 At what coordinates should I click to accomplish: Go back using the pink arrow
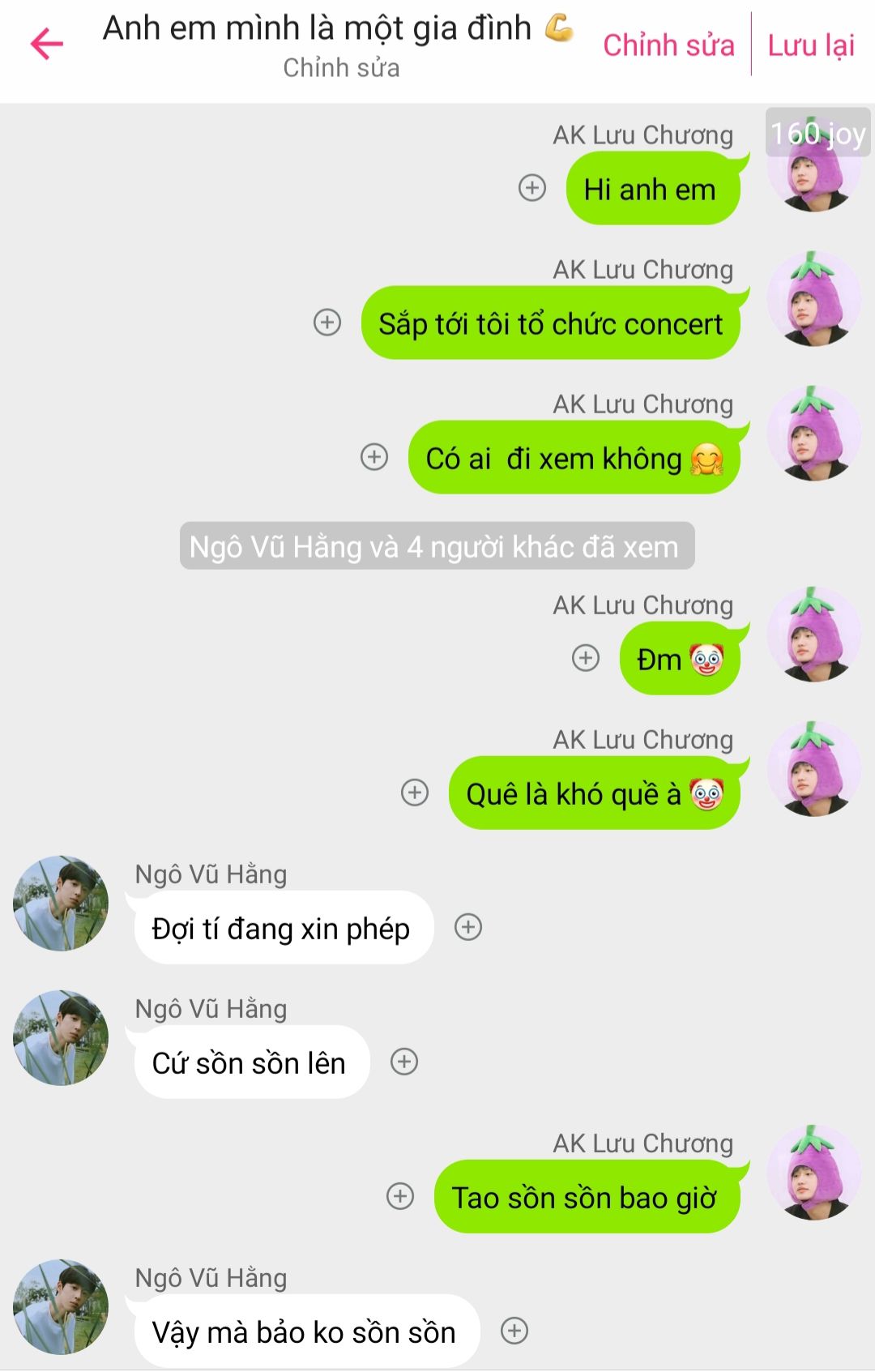(47, 44)
